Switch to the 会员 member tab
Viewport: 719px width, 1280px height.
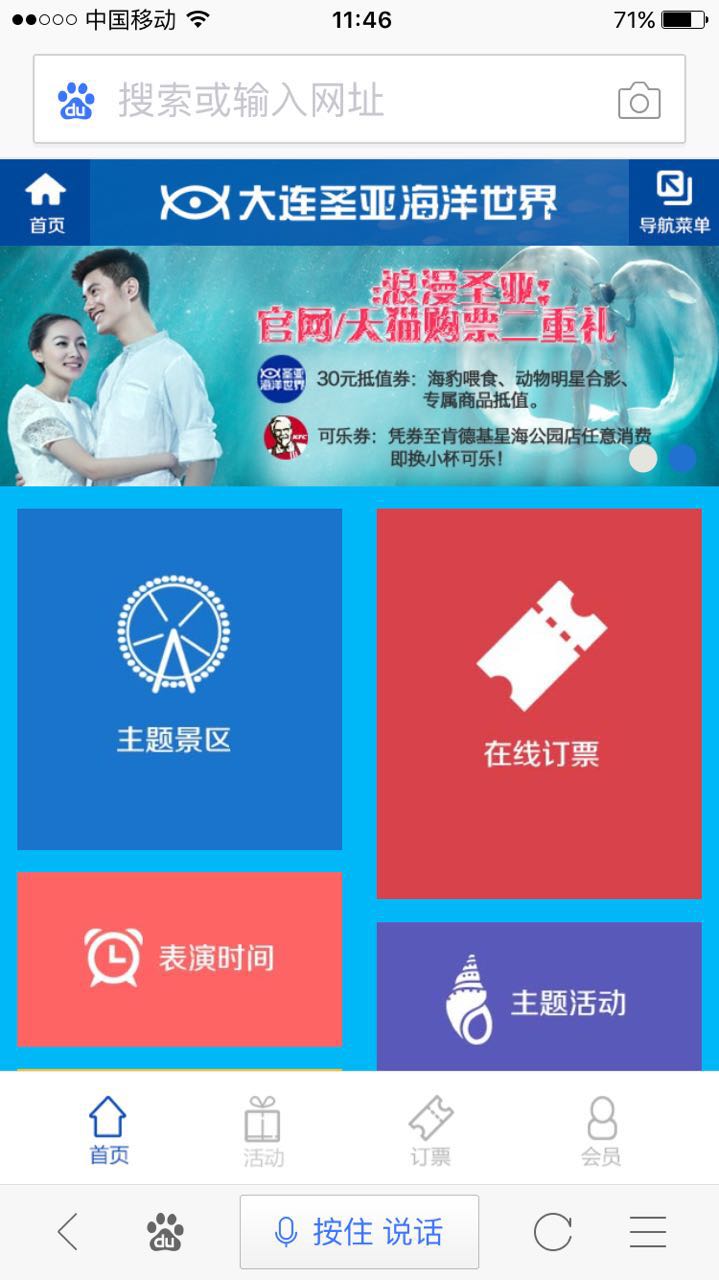(x=601, y=1131)
